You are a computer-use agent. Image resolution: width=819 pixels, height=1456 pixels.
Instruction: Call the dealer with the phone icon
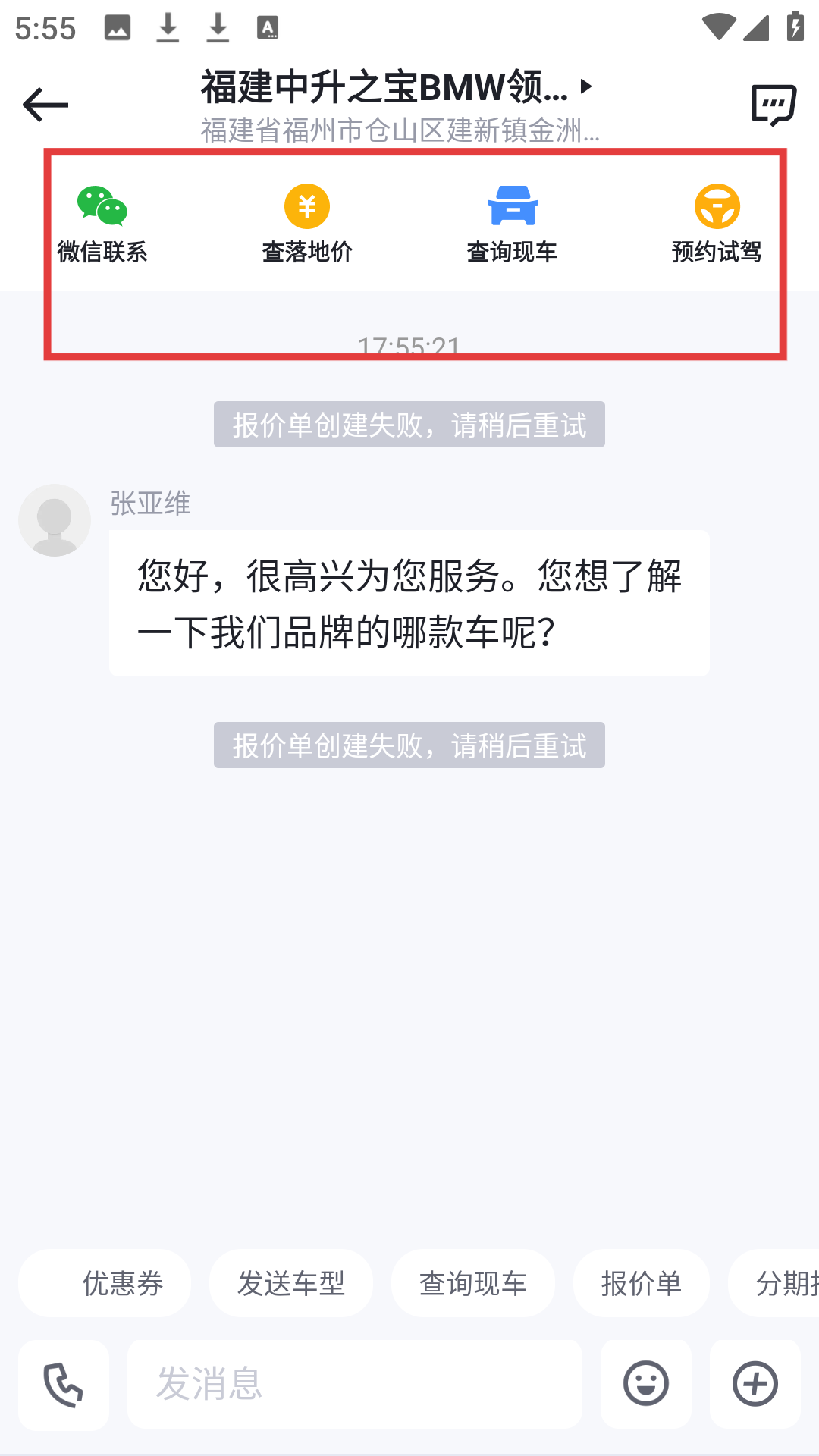pyautogui.click(x=64, y=1385)
